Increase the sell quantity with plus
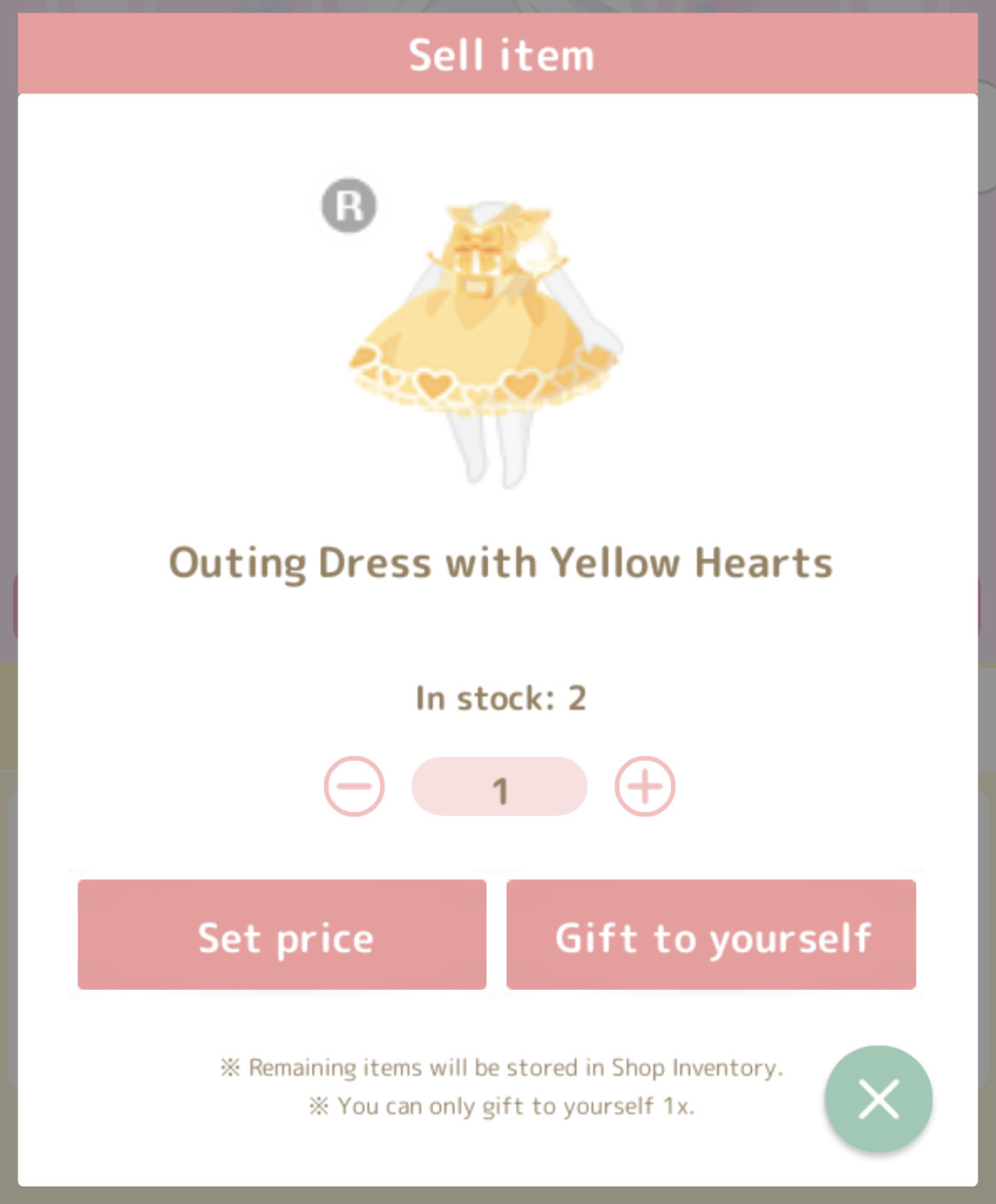Viewport: 996px width, 1204px height. (x=644, y=787)
